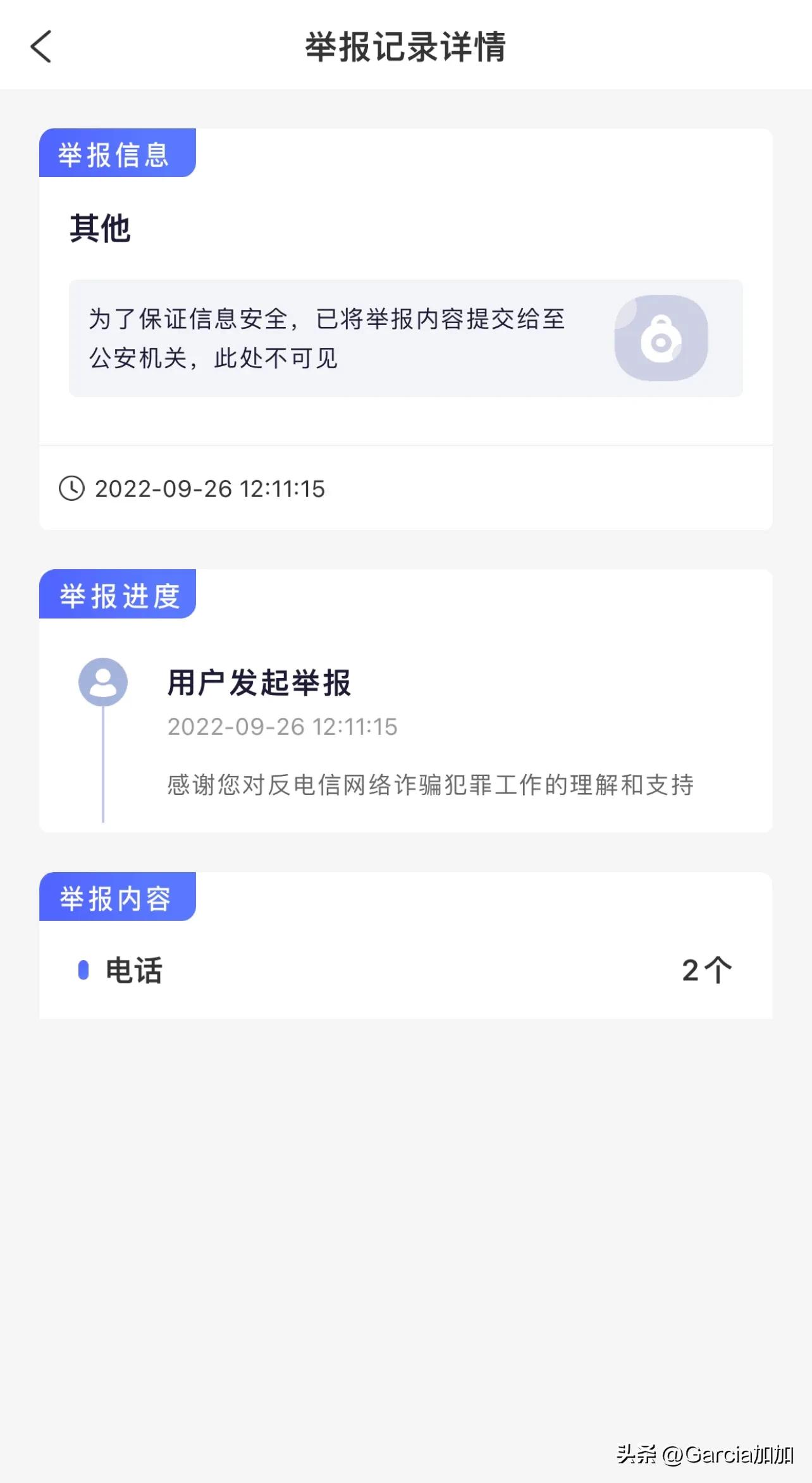Viewport: 812px width, 1483px height.
Task: Expand the 电话 row showing 2个
Action: pos(405,968)
